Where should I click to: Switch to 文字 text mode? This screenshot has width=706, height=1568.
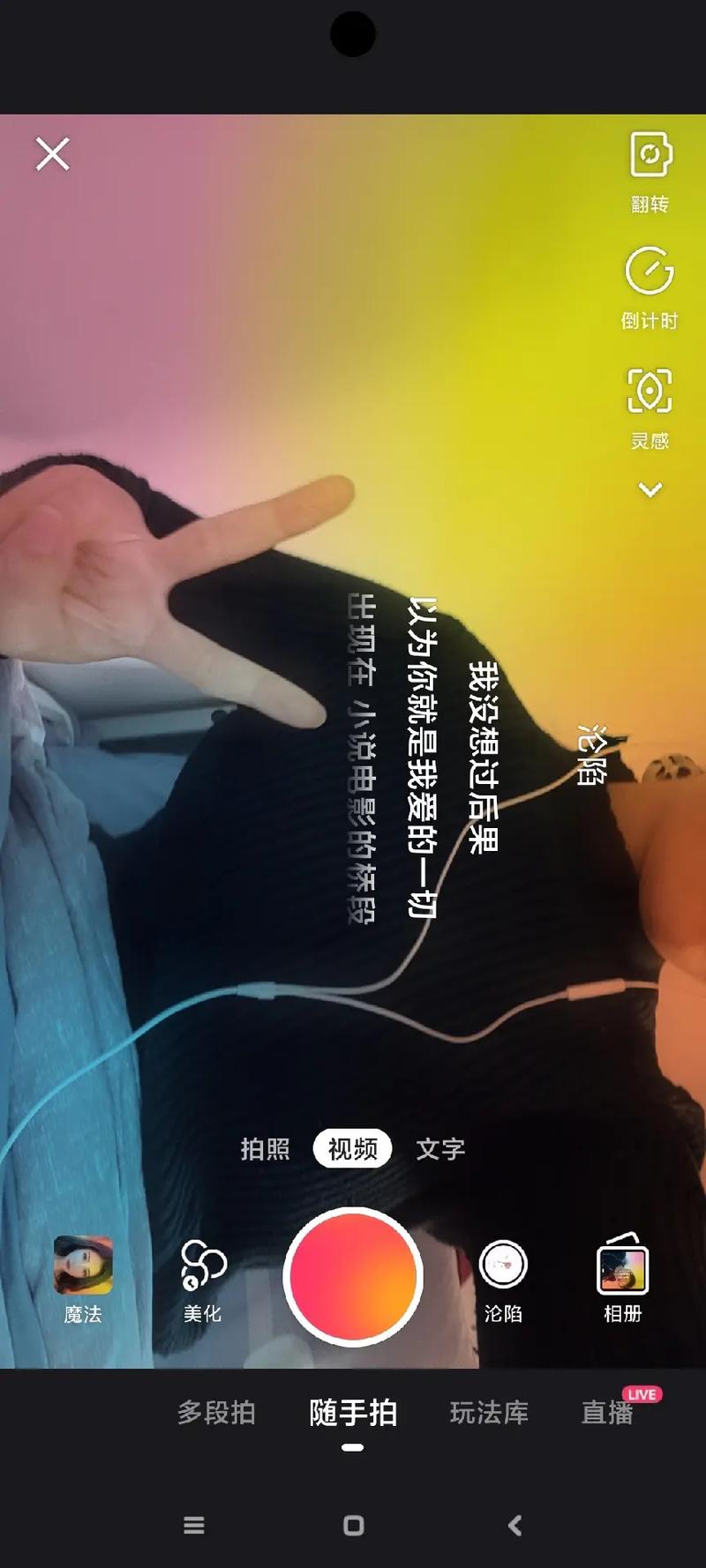440,1148
